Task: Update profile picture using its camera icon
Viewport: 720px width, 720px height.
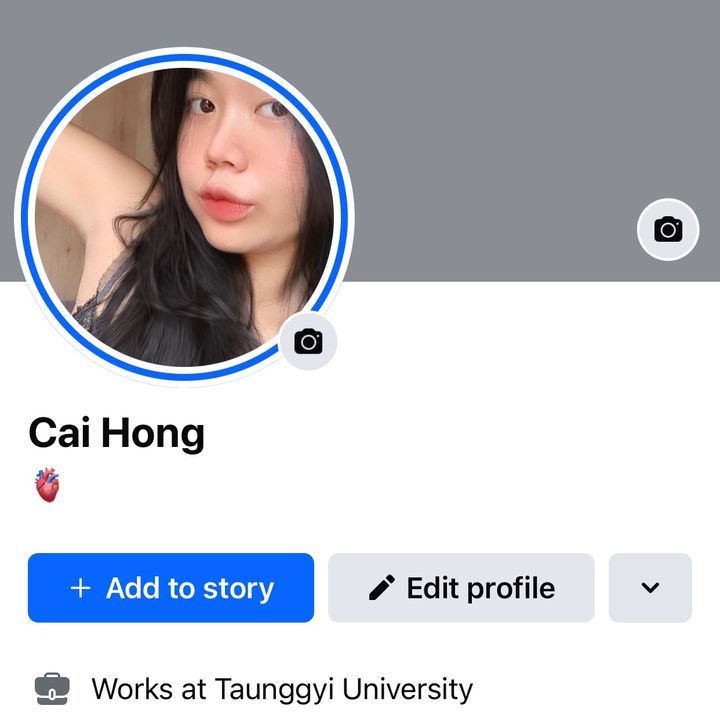Action: [308, 342]
